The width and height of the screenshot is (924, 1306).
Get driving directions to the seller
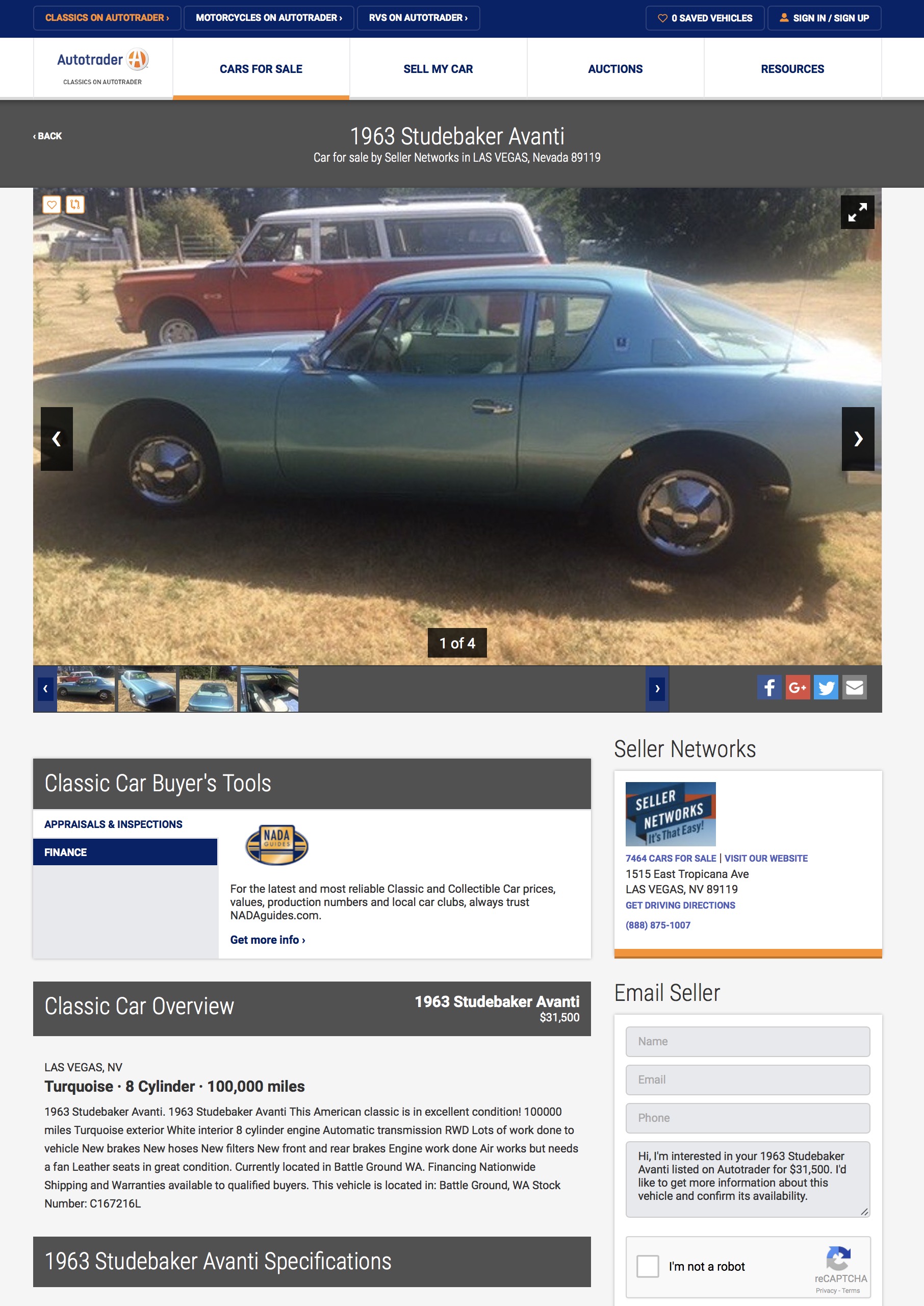680,905
